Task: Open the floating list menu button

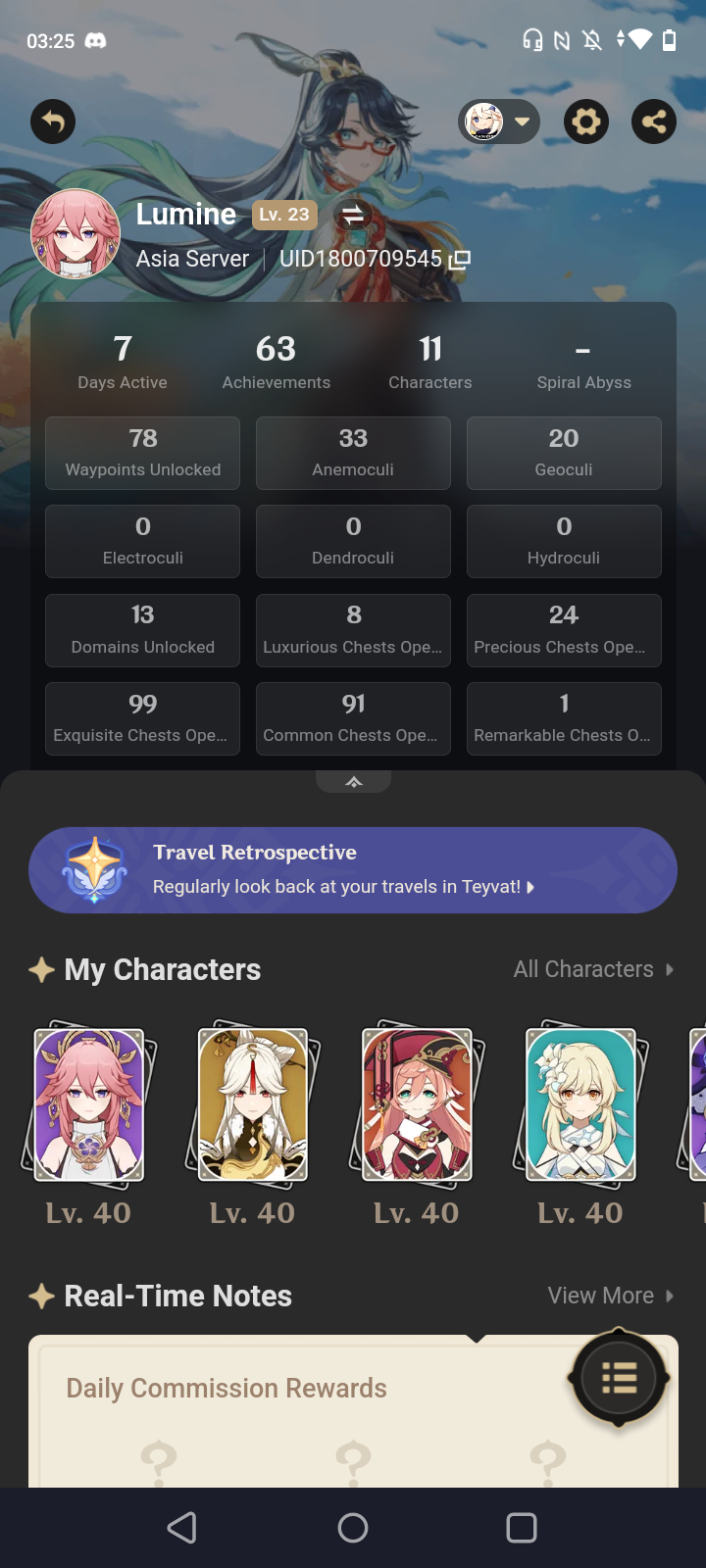Action: click(x=619, y=1378)
